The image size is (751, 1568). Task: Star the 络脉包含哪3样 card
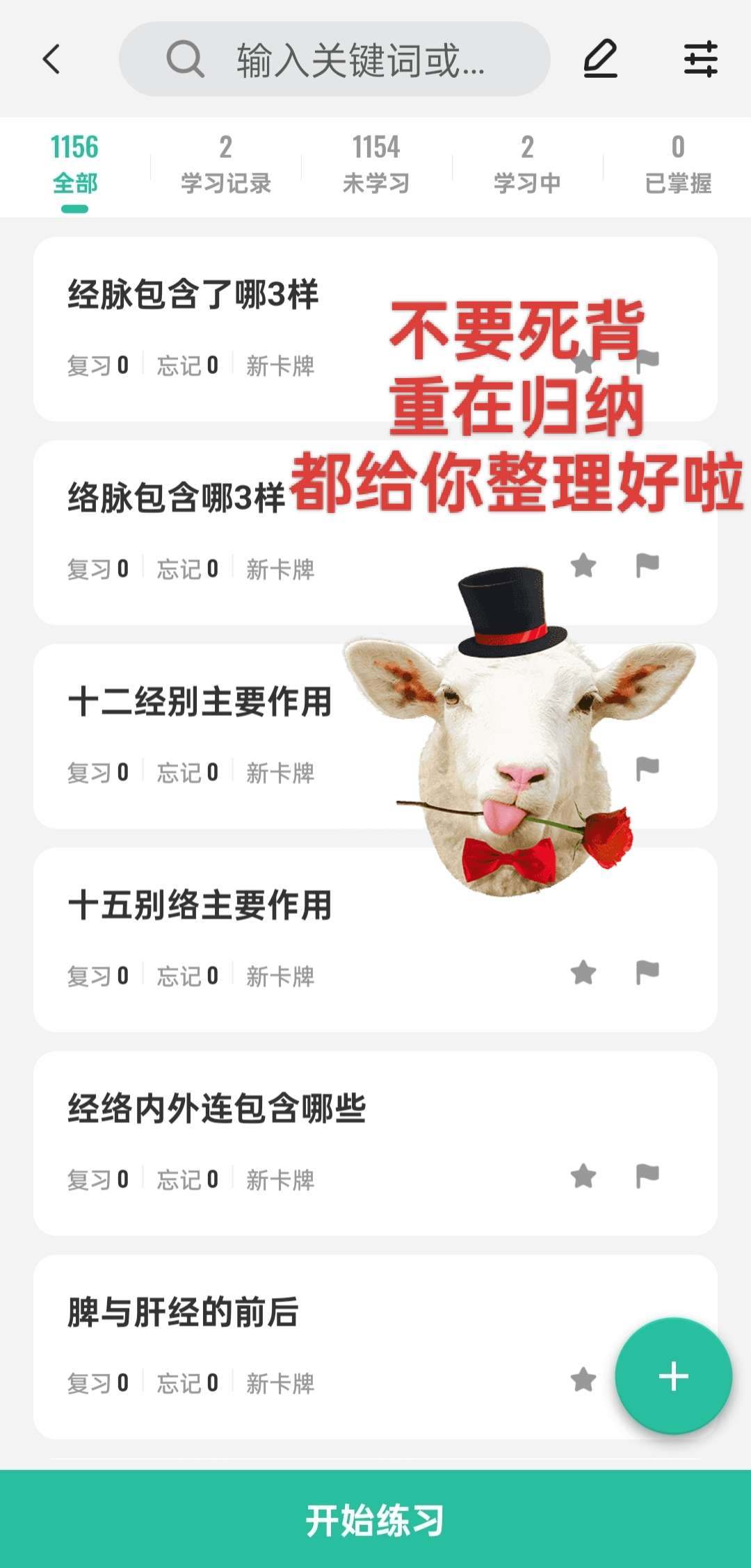tap(583, 566)
